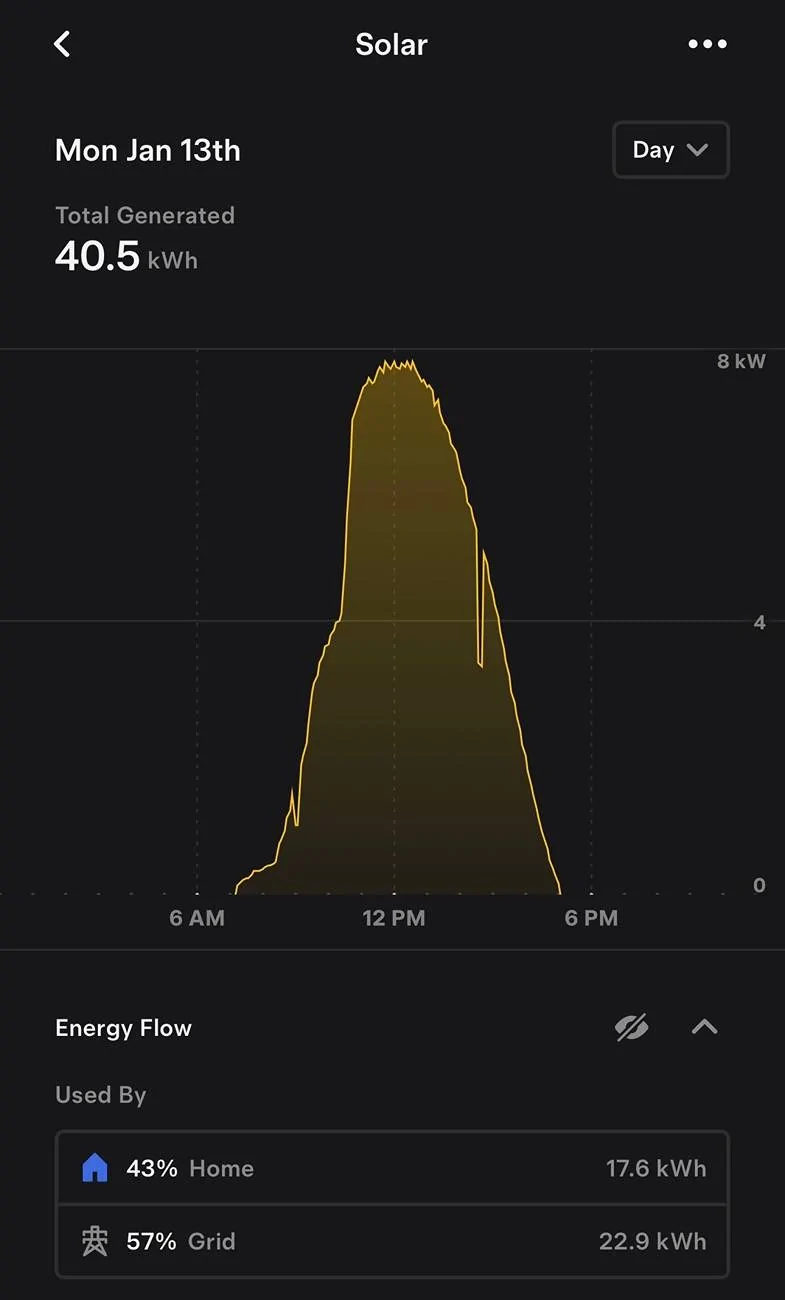Collapse the Energy Flow section
785x1300 pixels.
point(705,1027)
